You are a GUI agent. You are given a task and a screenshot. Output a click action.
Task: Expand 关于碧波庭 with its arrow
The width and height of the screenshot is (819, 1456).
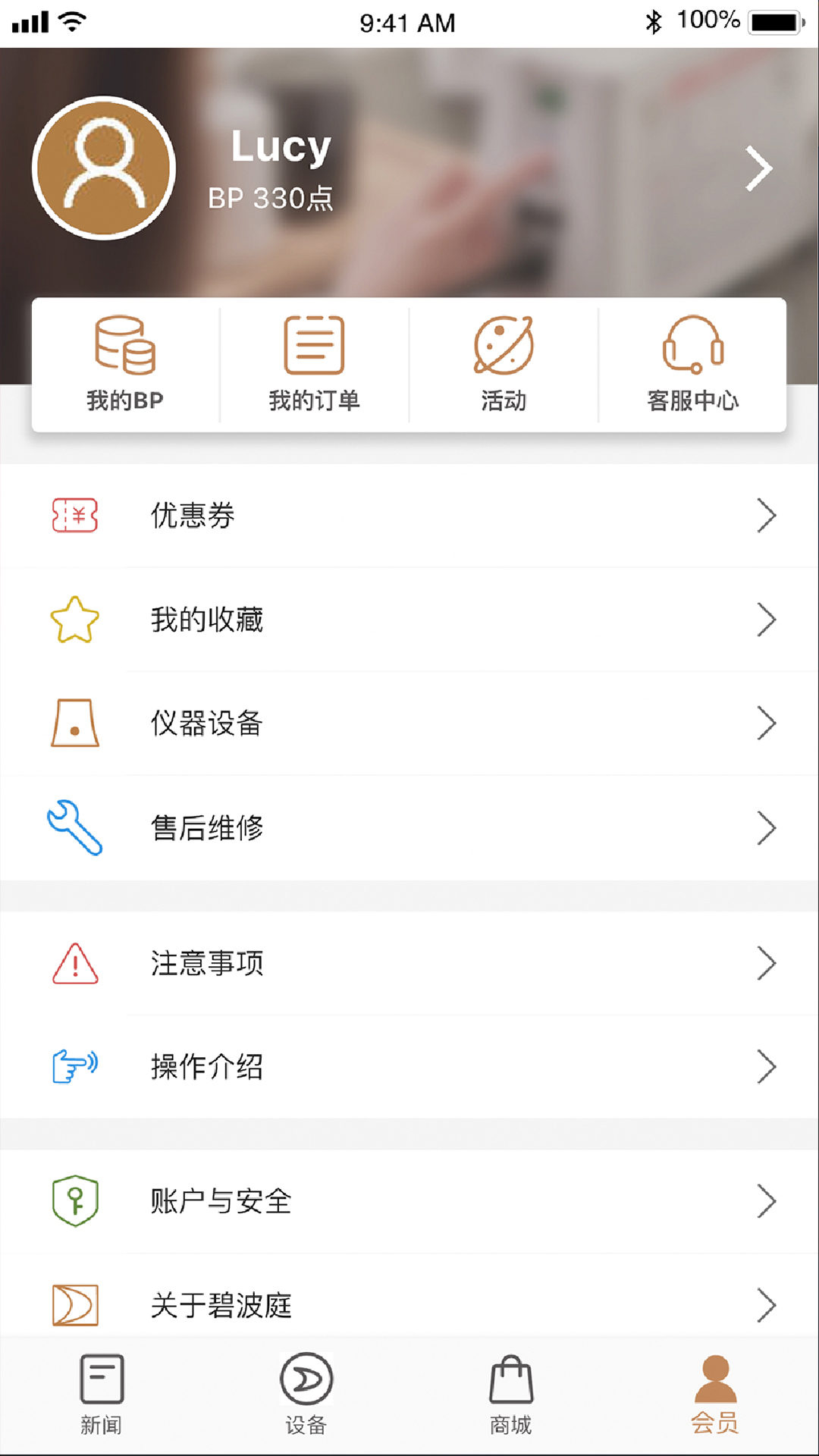point(766,1305)
